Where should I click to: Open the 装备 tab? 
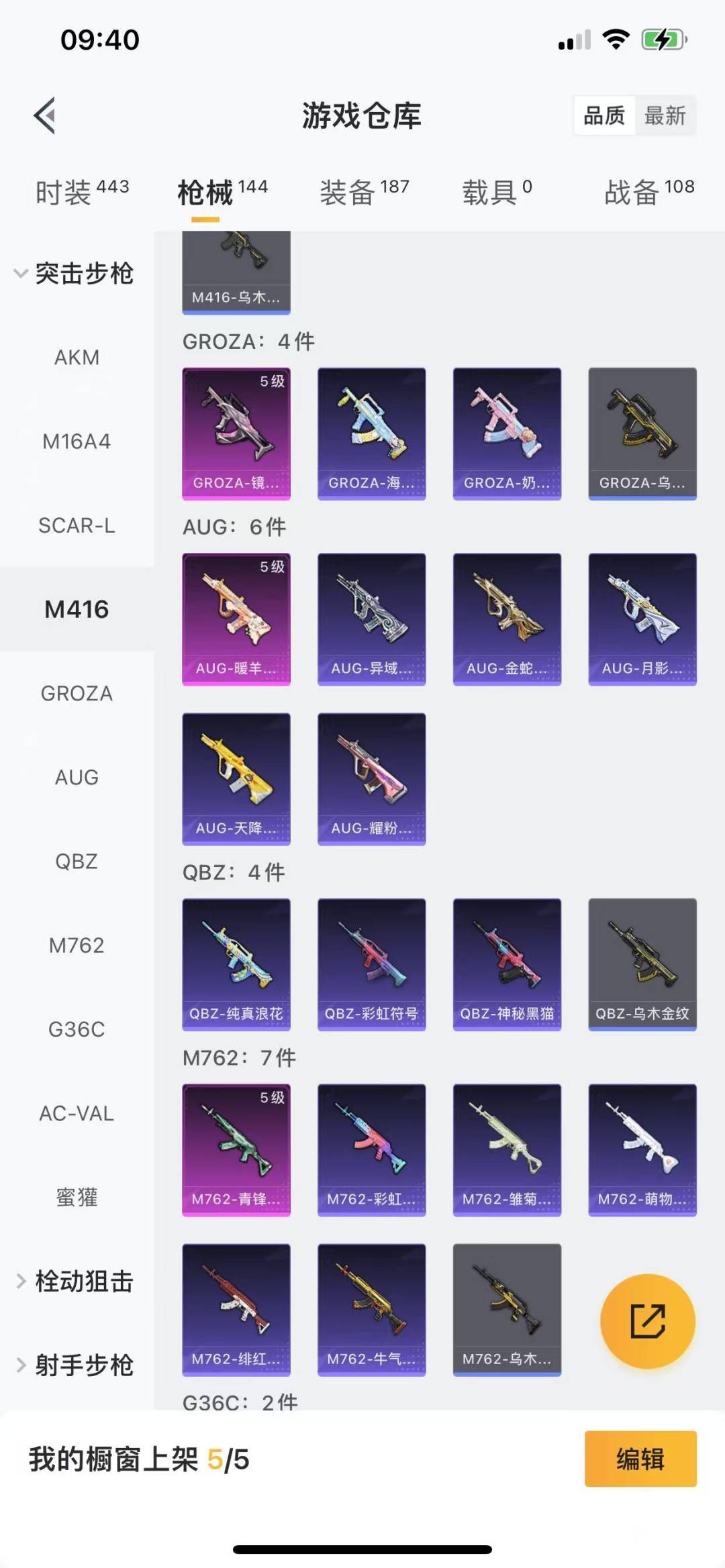(x=364, y=193)
